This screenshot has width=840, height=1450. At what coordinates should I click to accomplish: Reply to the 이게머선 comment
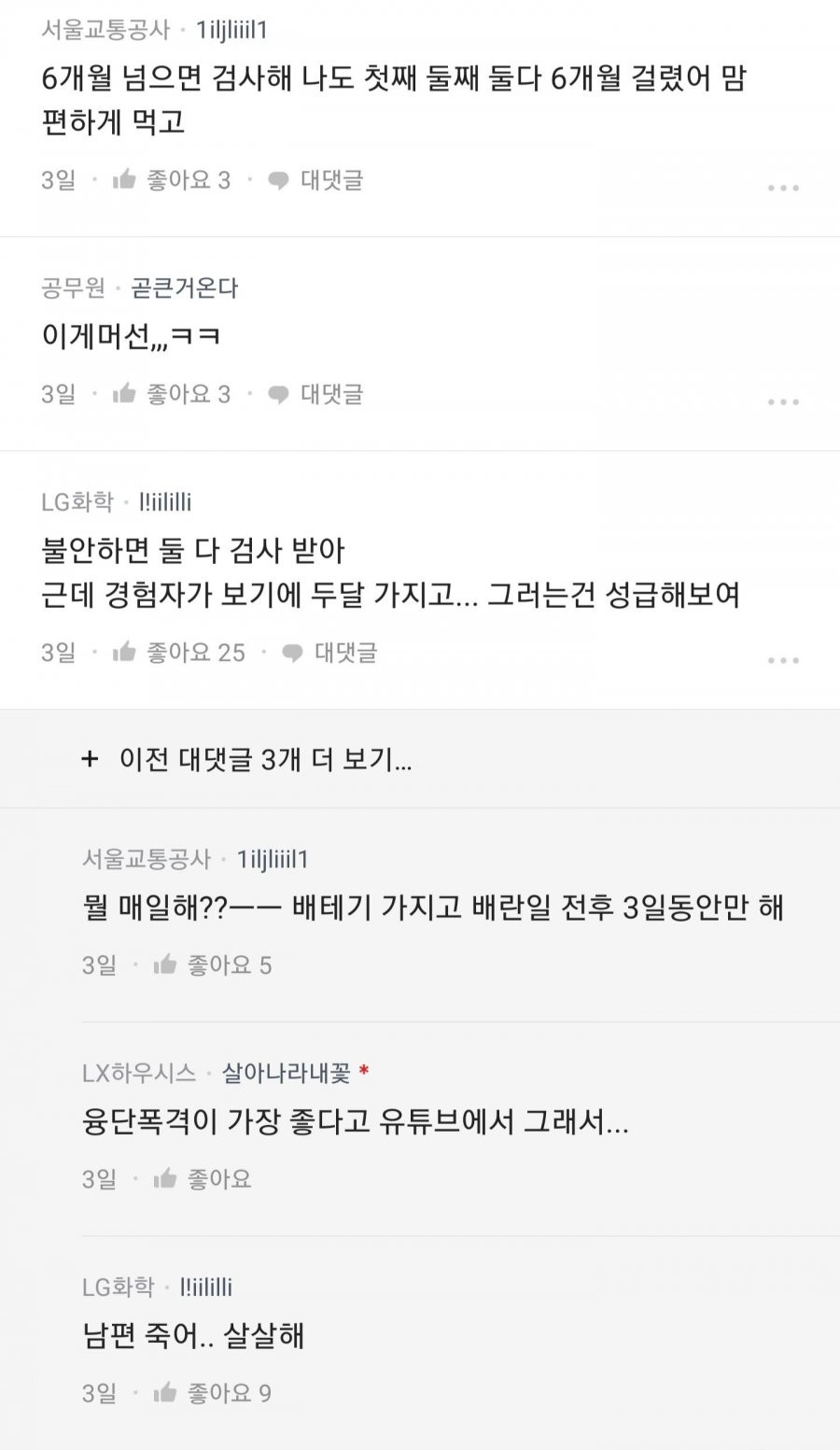tap(315, 394)
